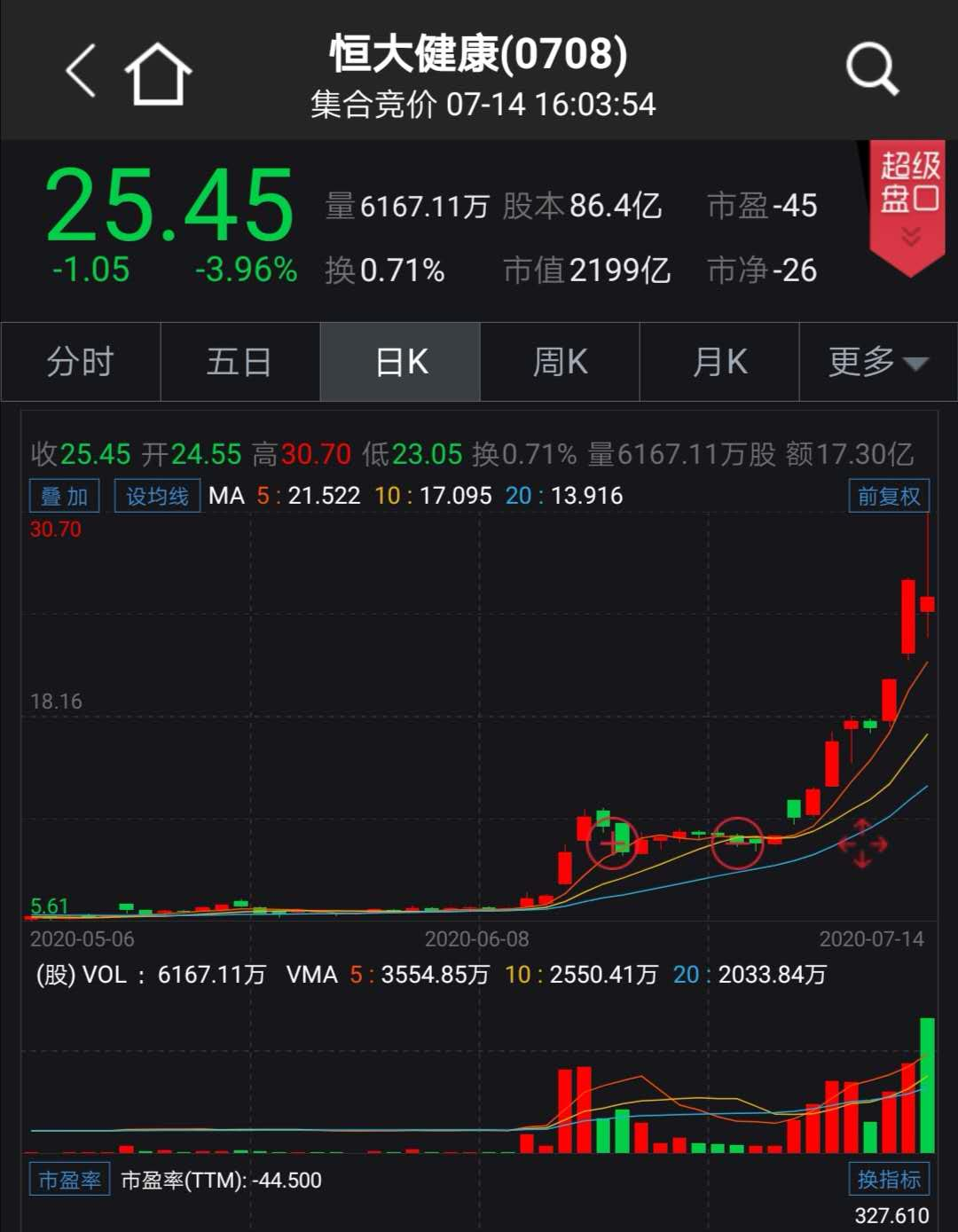The height and width of the screenshot is (1232, 958).
Task: Tap 换指标 to switch indicator
Action: [889, 1179]
